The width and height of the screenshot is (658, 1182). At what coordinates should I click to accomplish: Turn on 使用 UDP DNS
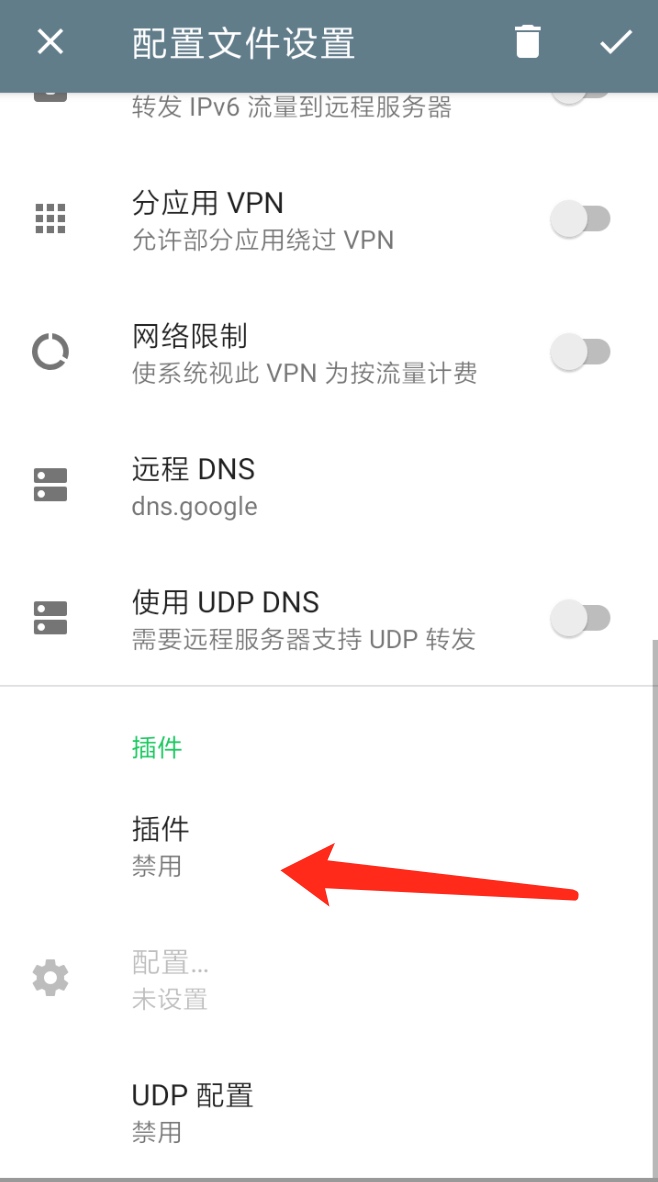pyautogui.click(x=581, y=618)
